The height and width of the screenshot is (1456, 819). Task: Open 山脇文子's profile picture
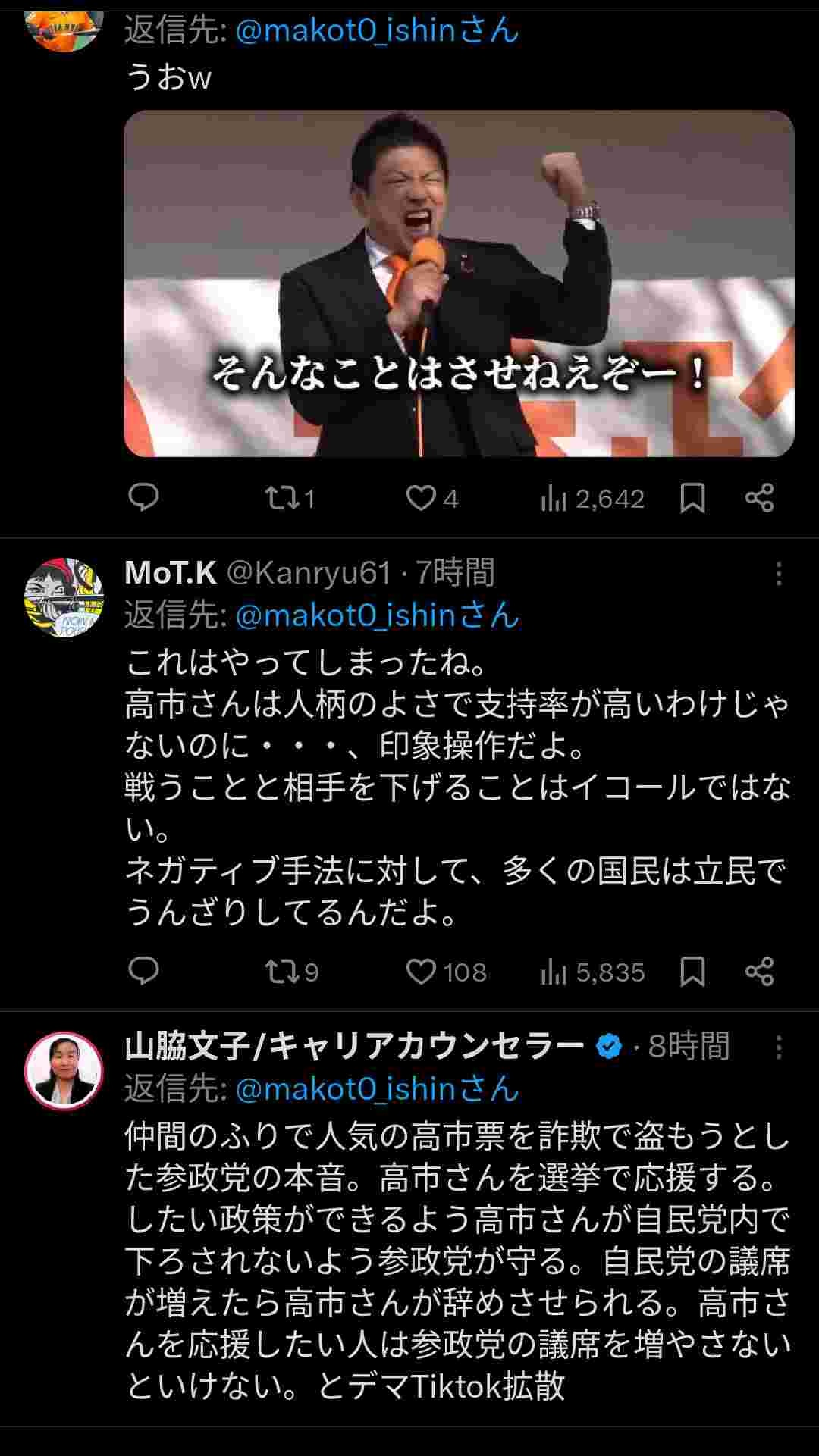[x=64, y=1070]
